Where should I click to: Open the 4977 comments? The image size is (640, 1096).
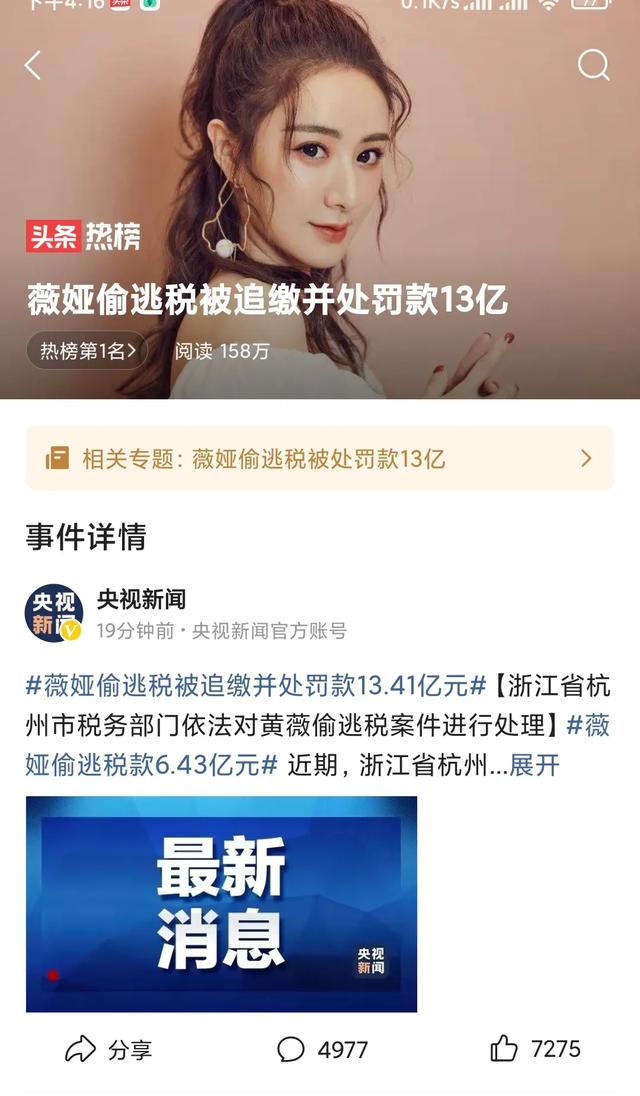tap(322, 1049)
